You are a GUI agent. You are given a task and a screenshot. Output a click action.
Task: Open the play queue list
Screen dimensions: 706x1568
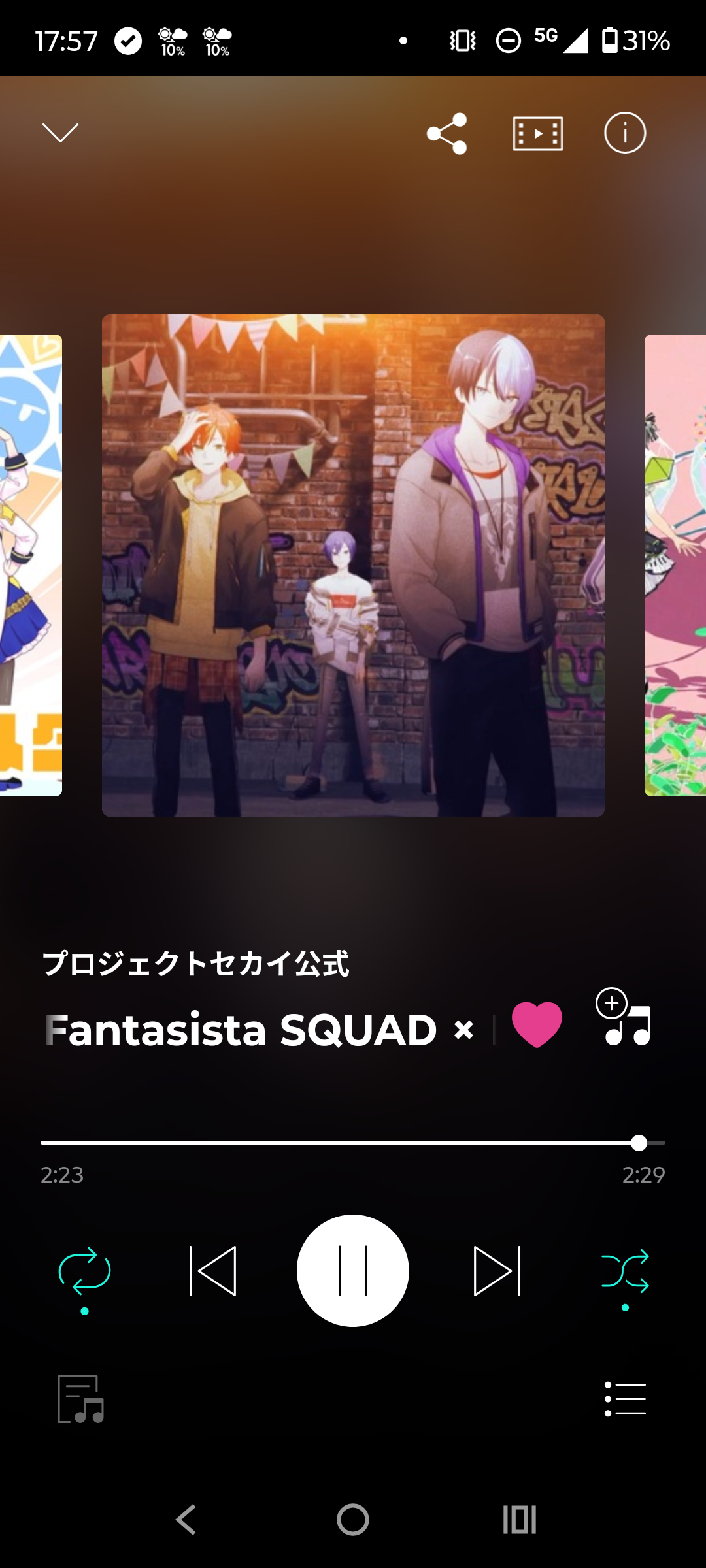(625, 1399)
